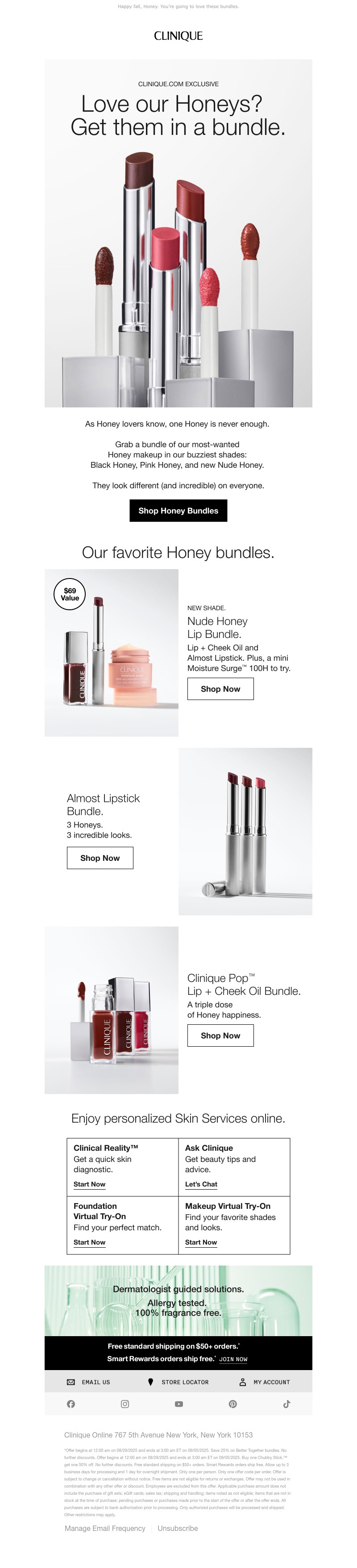
Task: Shop Now for Almost Lipstick Bundle
Action: click(x=100, y=858)
